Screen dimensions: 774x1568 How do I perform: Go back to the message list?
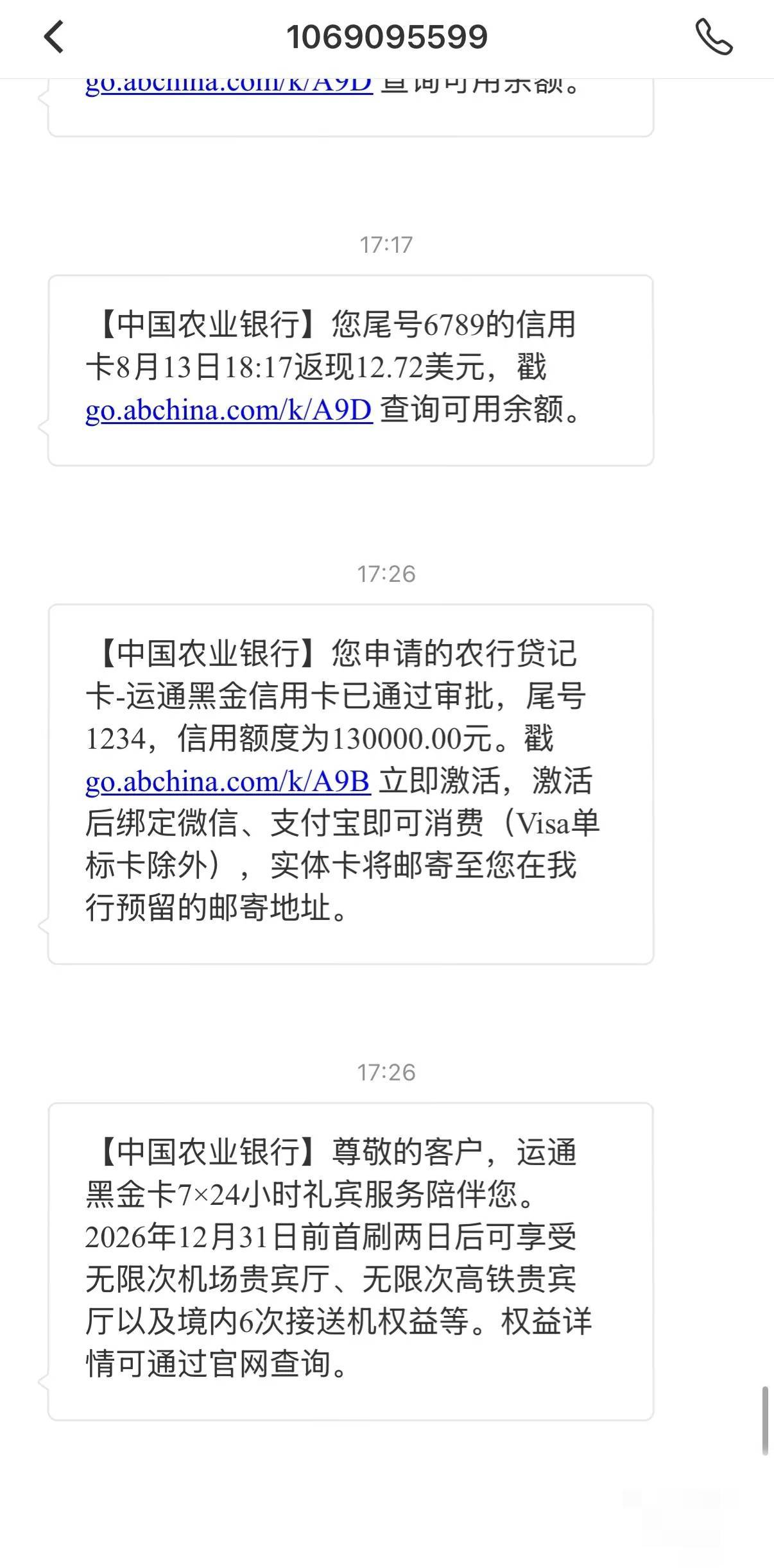pos(54,37)
